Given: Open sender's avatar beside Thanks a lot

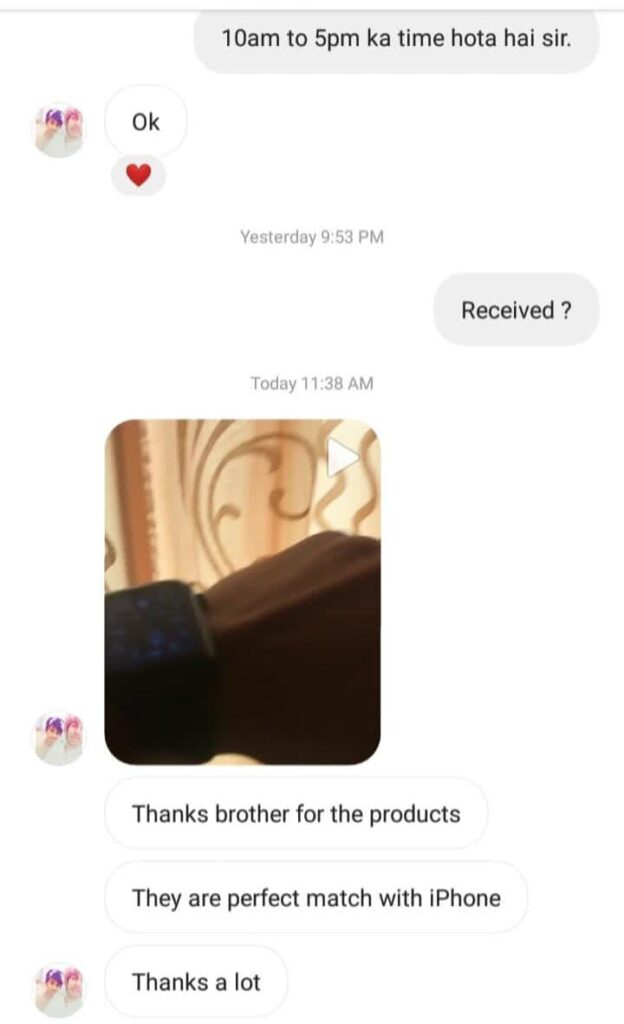Looking at the screenshot, I should [x=59, y=989].
